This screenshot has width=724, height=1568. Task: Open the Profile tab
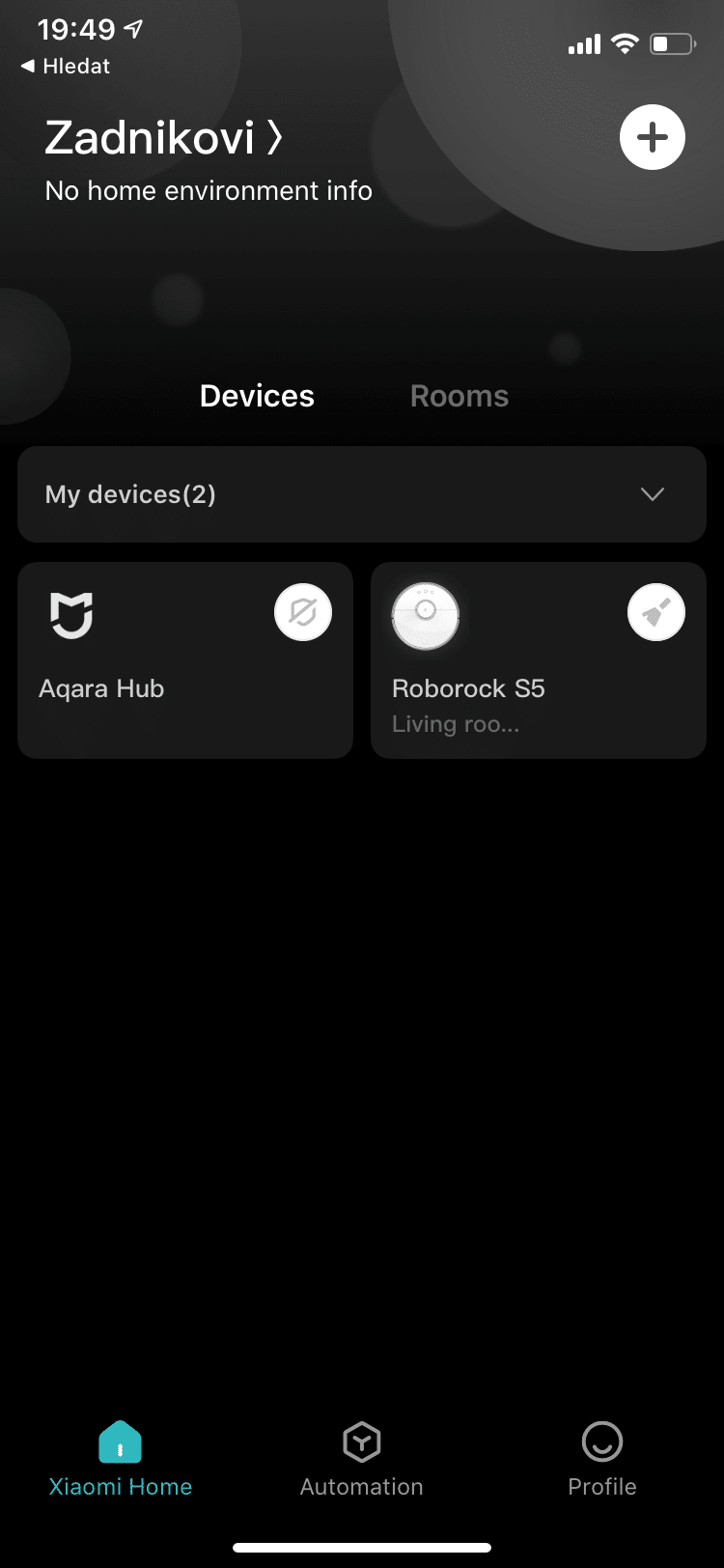point(602,1460)
